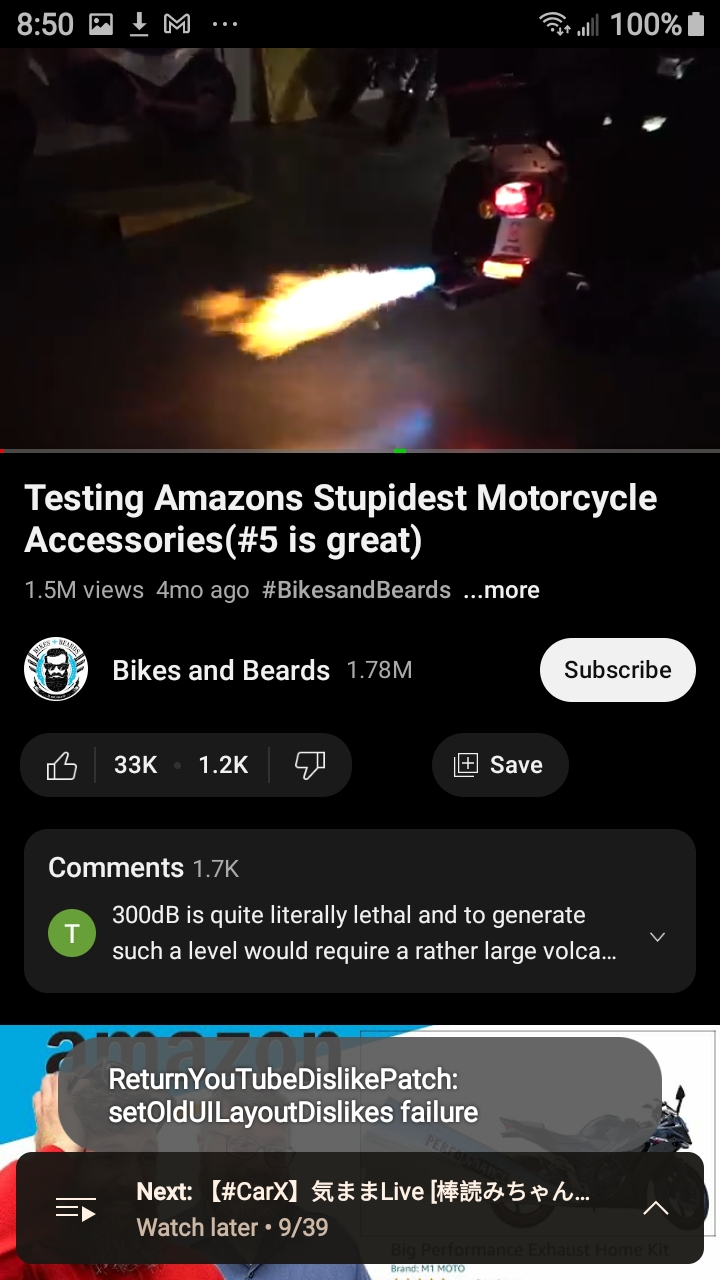Tap the Watch later playlist queue icon
This screenshot has height=1280, width=720.
pyautogui.click(x=76, y=1209)
